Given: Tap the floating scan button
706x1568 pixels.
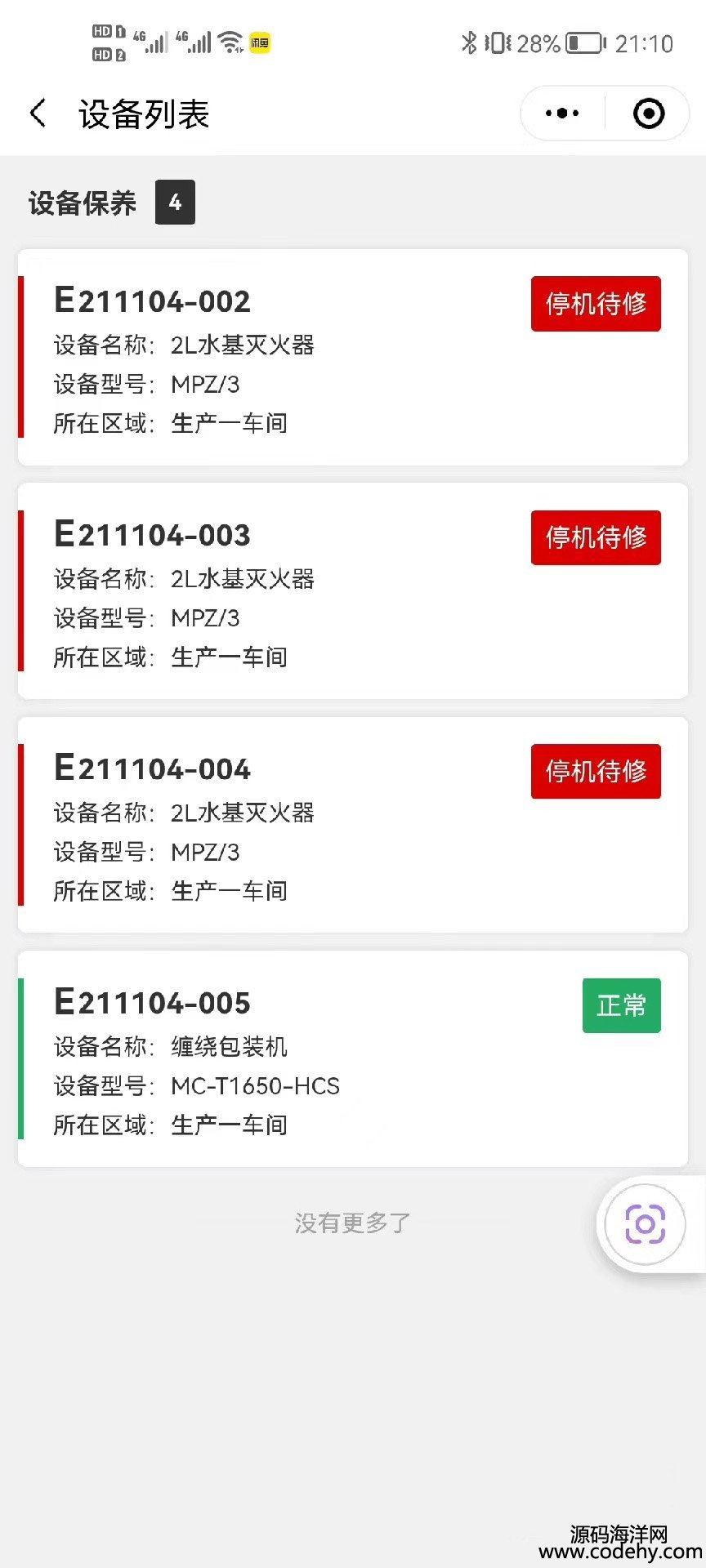Looking at the screenshot, I should click(x=645, y=1224).
